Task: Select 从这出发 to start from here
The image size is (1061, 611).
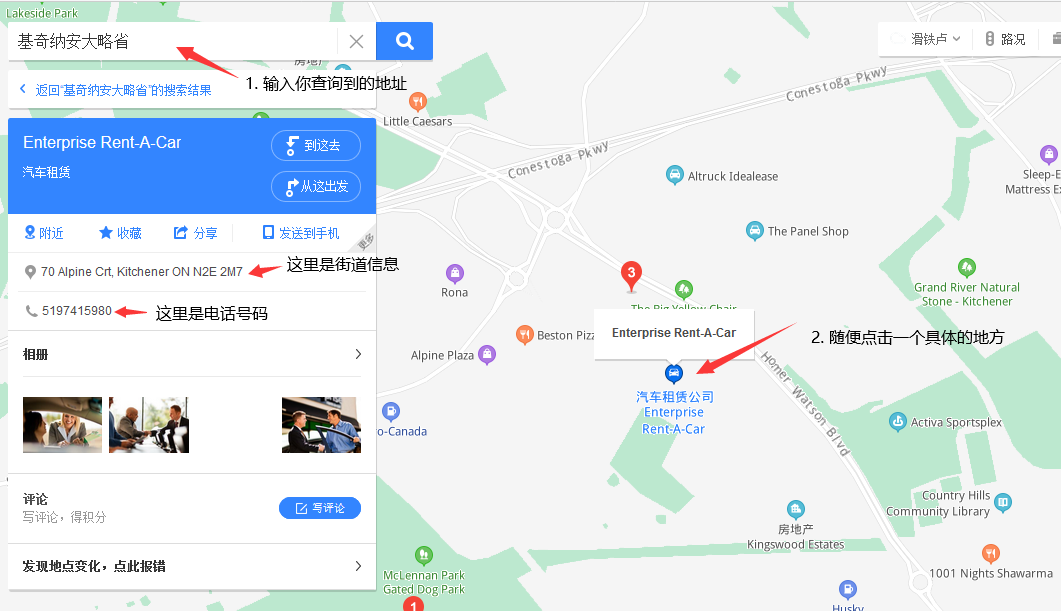Action: point(315,186)
